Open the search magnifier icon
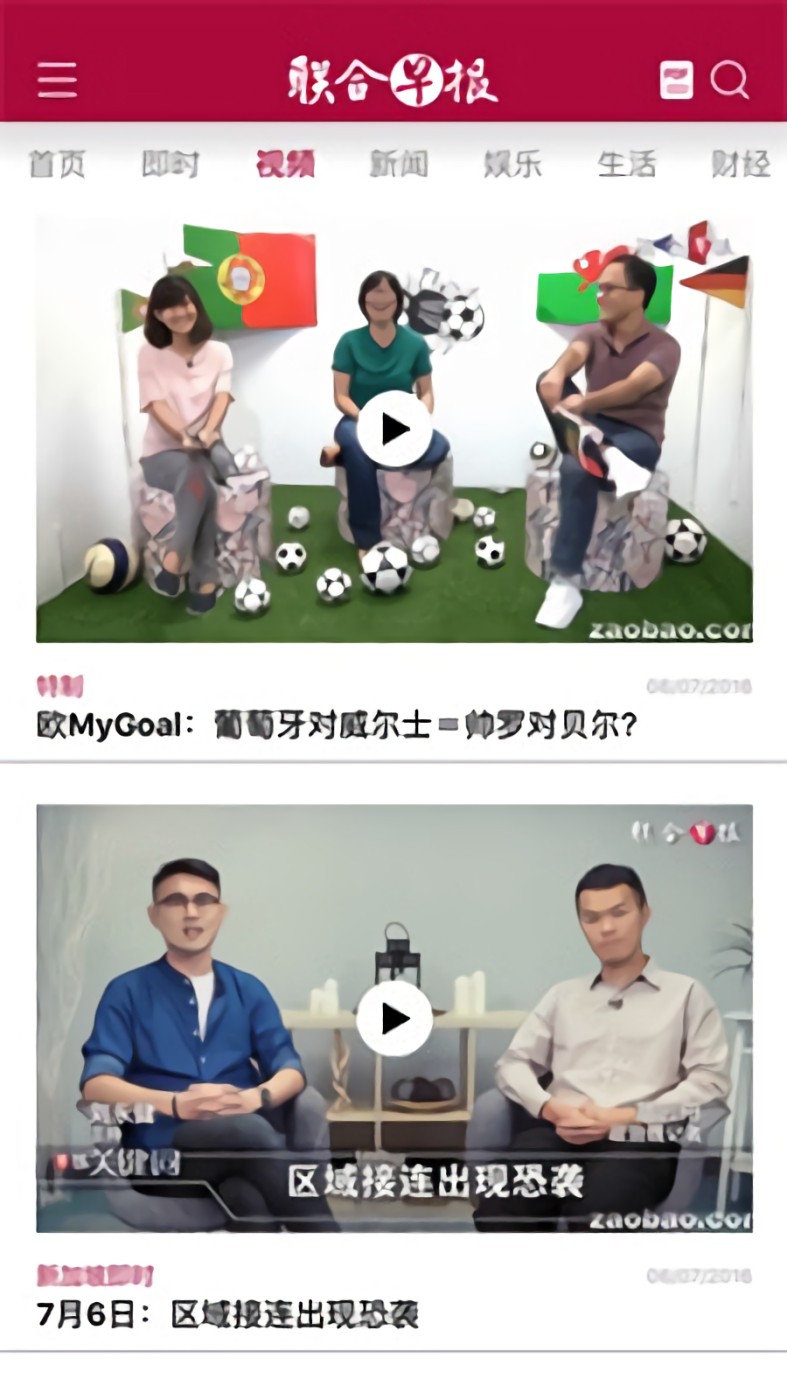 coord(730,80)
